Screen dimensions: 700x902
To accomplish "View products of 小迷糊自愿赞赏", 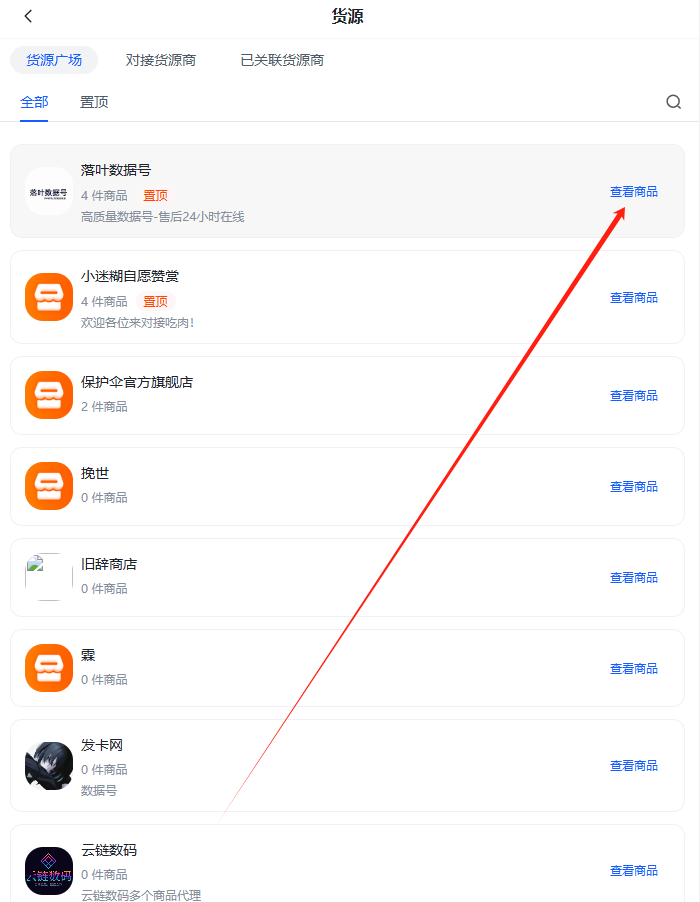I will tap(634, 298).
